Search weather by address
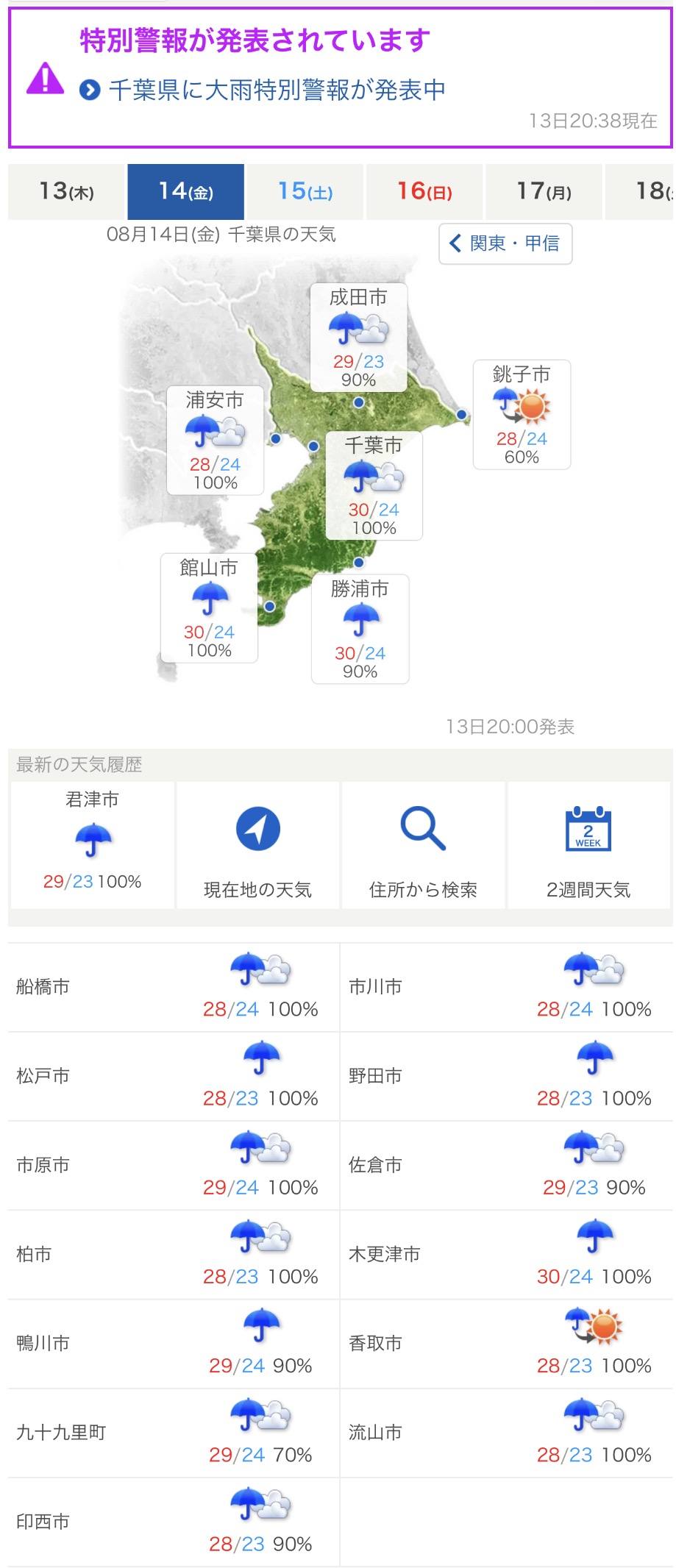Viewport: 676px width, 1568px height. point(423,845)
